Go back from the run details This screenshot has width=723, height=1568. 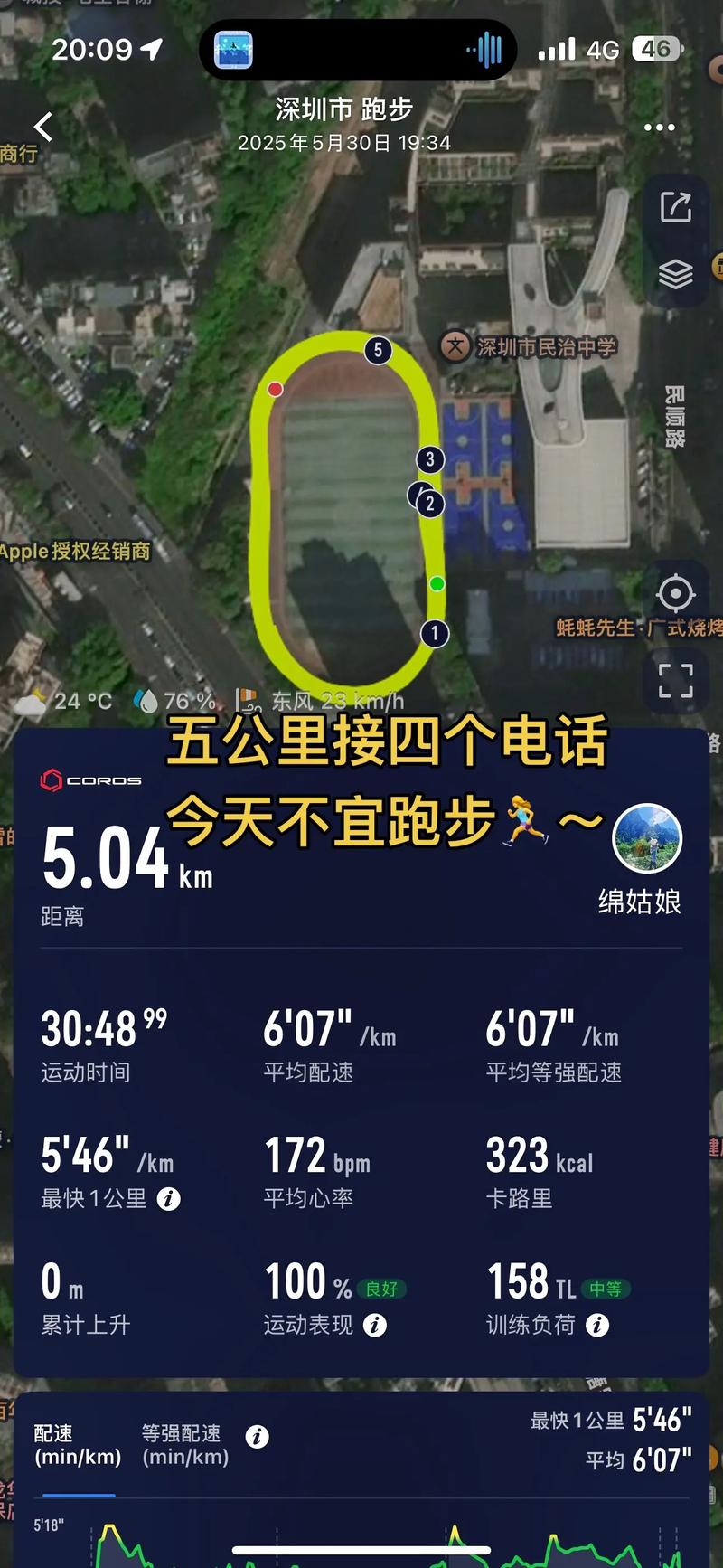tap(42, 128)
